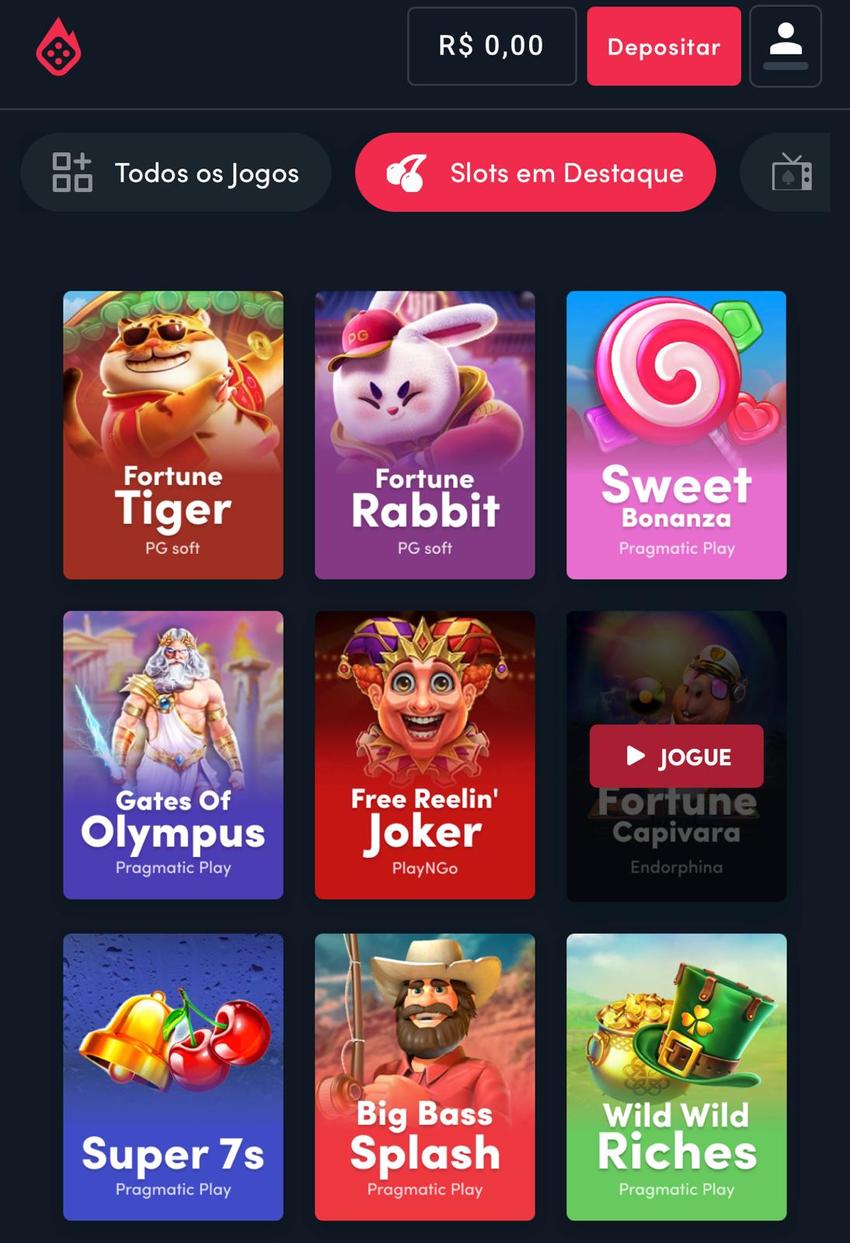This screenshot has height=1243, width=850.
Task: Launch Fortune Rabbit slot
Action: pos(425,435)
